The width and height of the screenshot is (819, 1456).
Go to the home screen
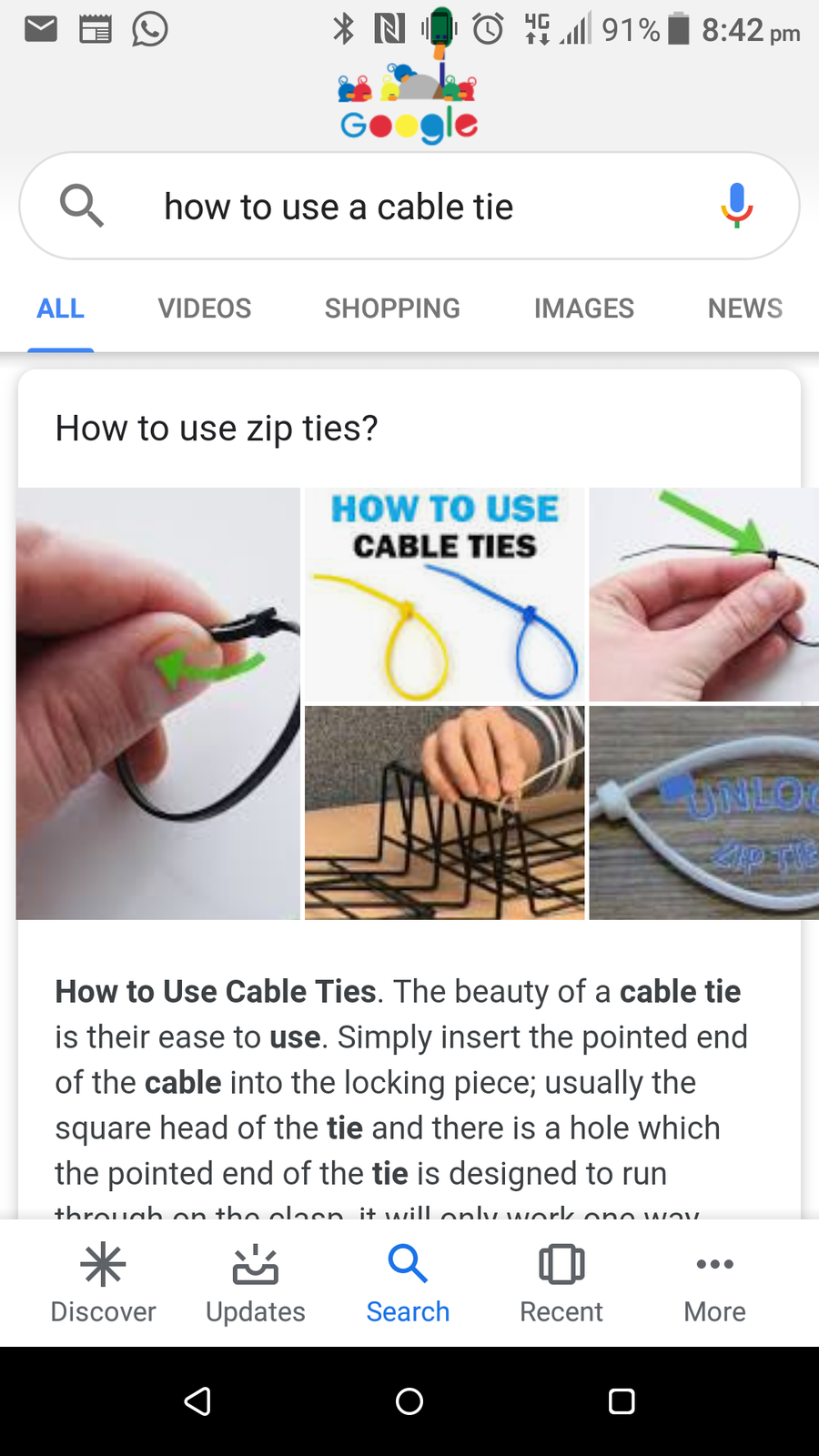409,1401
